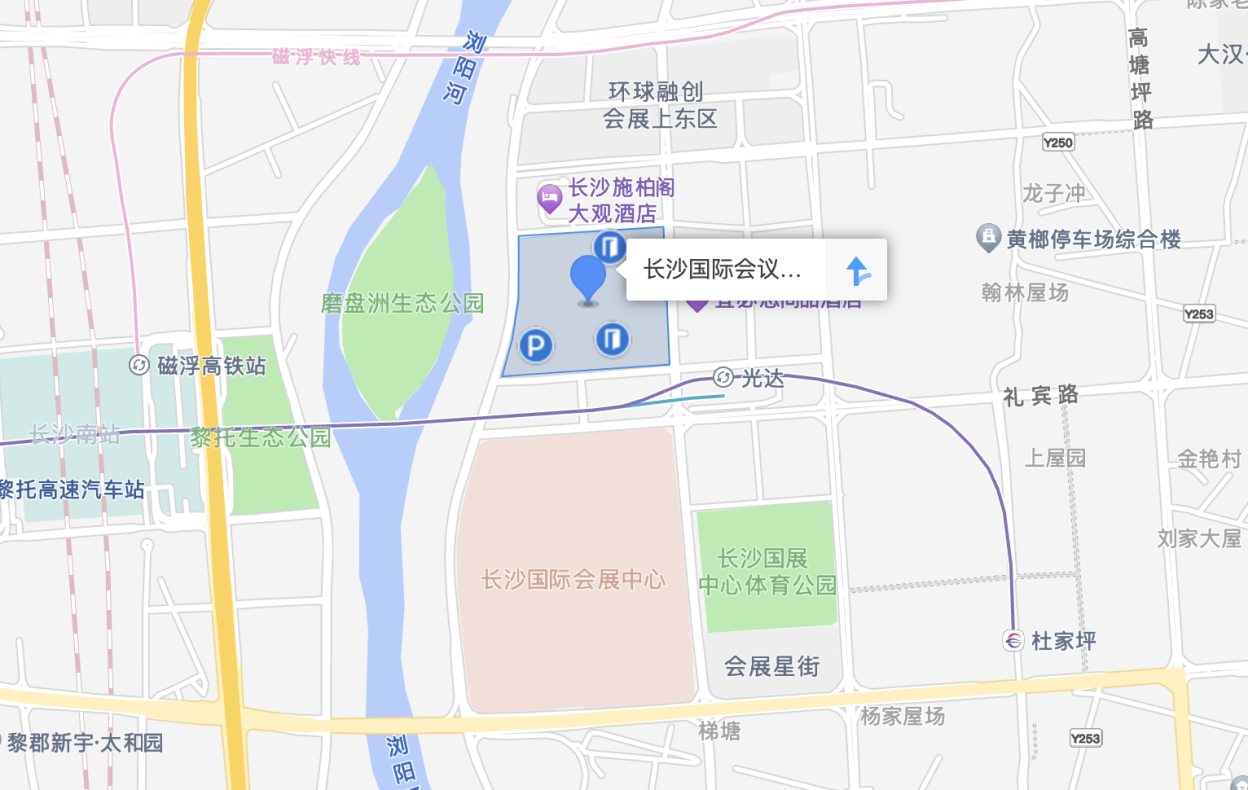Image resolution: width=1248 pixels, height=790 pixels.
Task: Tap the blue location pin
Action: click(x=588, y=278)
